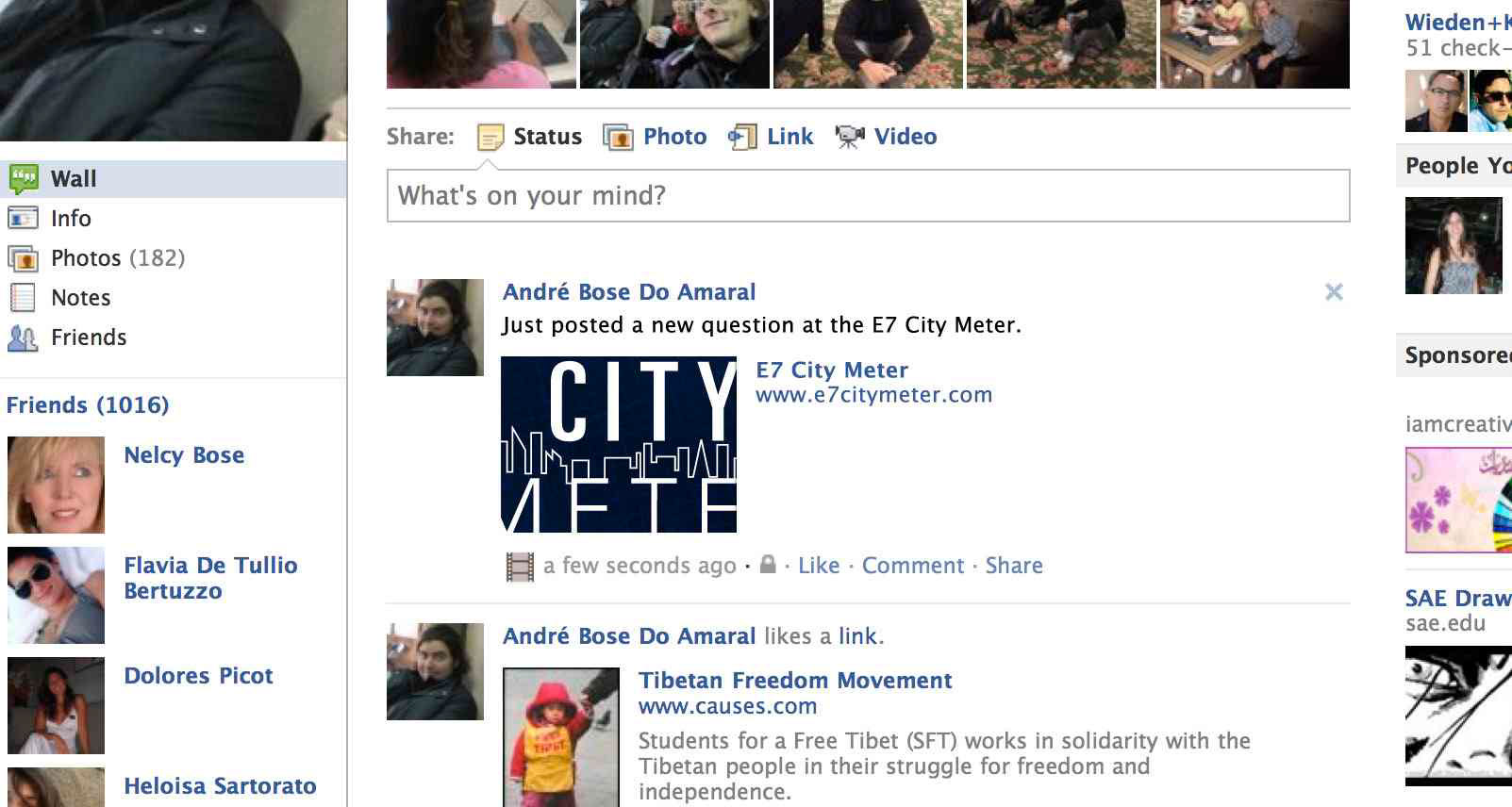
Task: Focus the What's on your mind field
Action: (868, 196)
